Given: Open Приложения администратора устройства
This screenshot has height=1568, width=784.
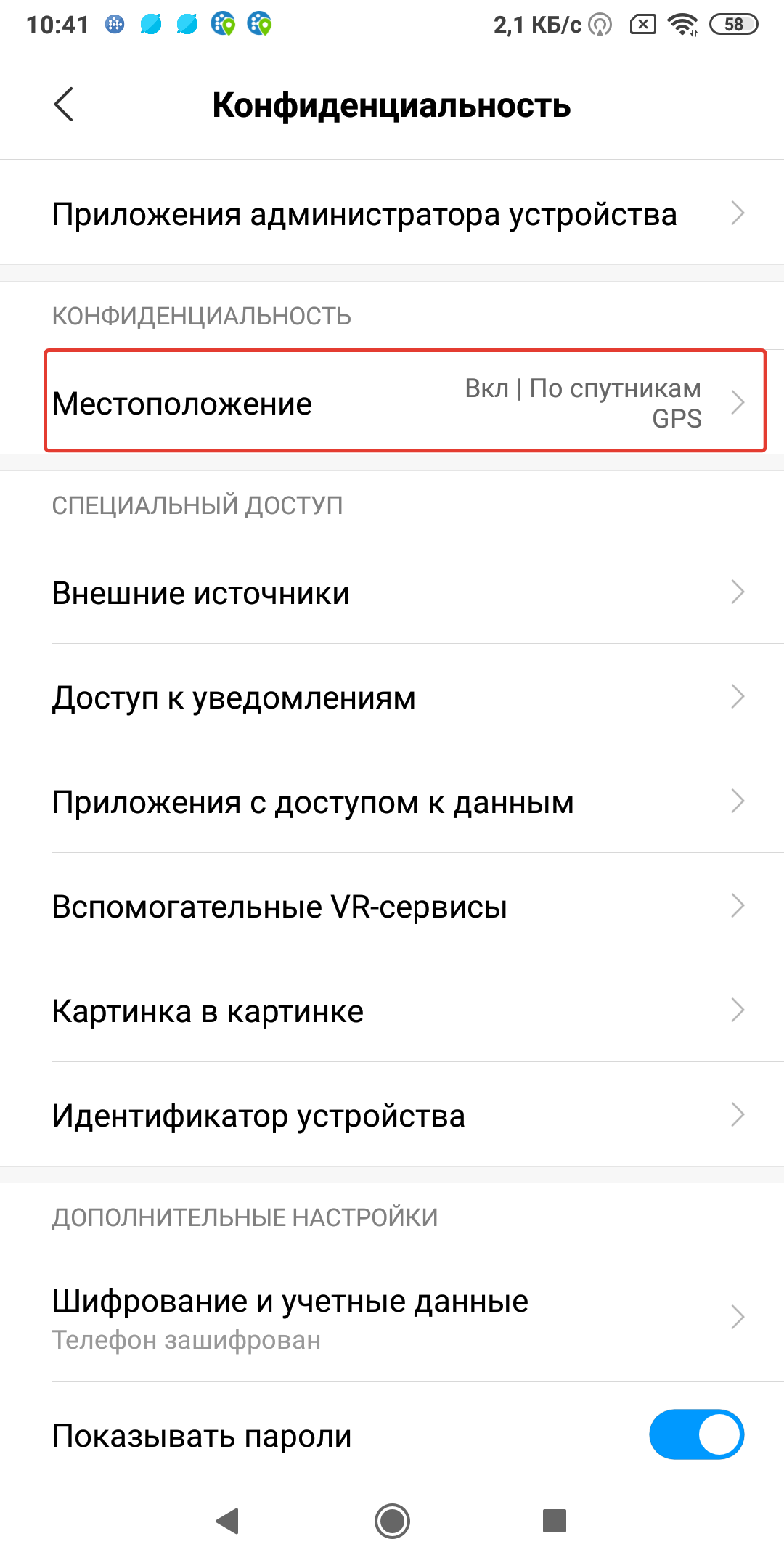Looking at the screenshot, I should pyautogui.click(x=392, y=213).
